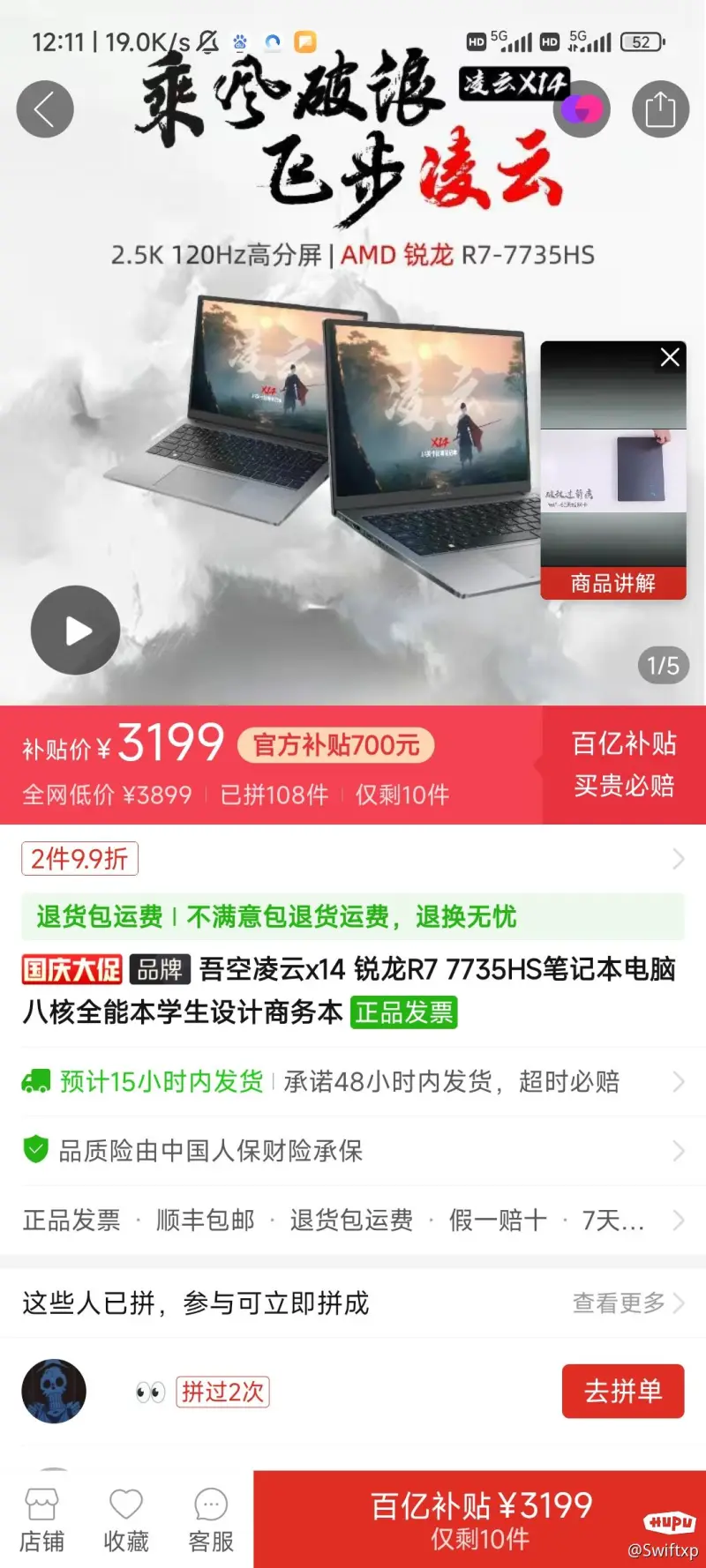
Task: Share this product via the share icon
Action: pyautogui.click(x=660, y=109)
